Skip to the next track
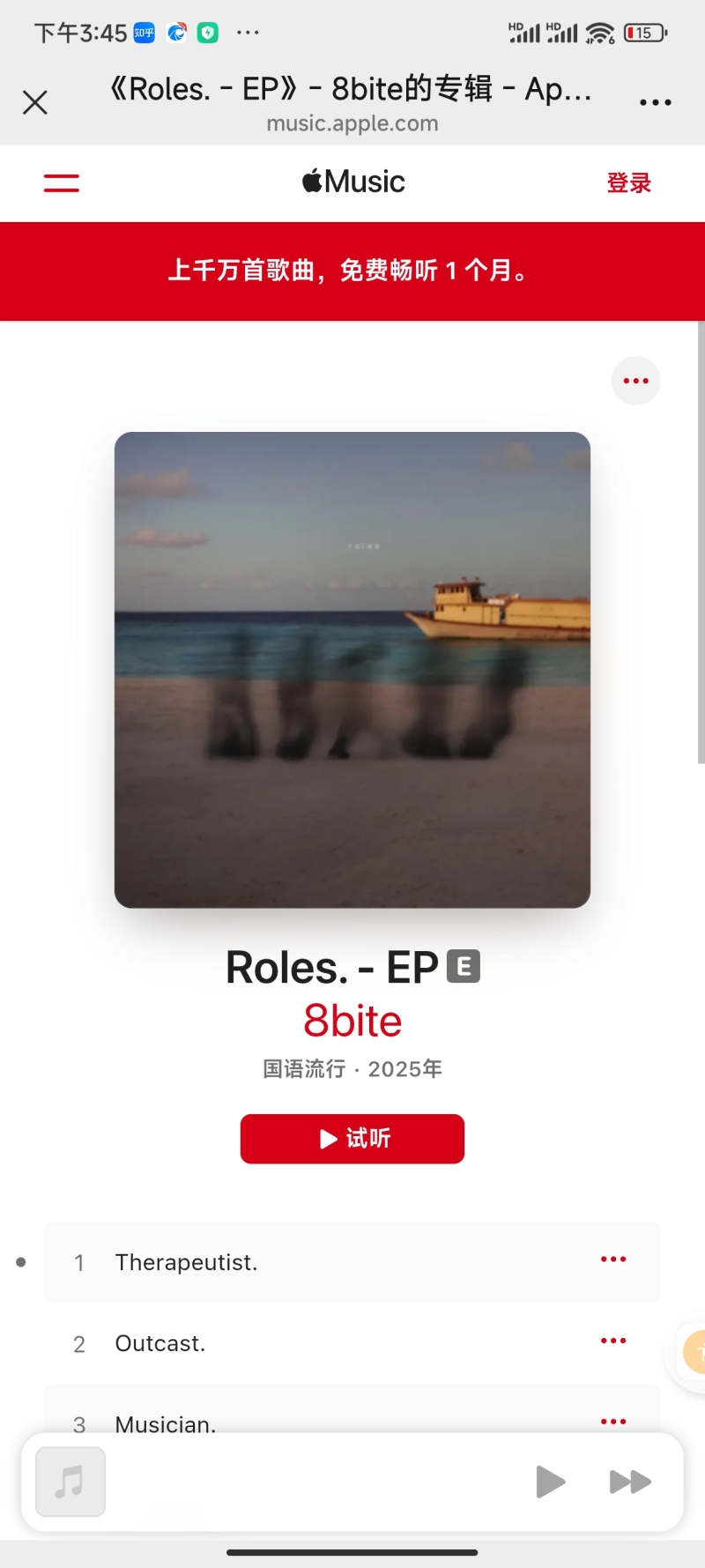This screenshot has width=705, height=1568. (630, 1482)
